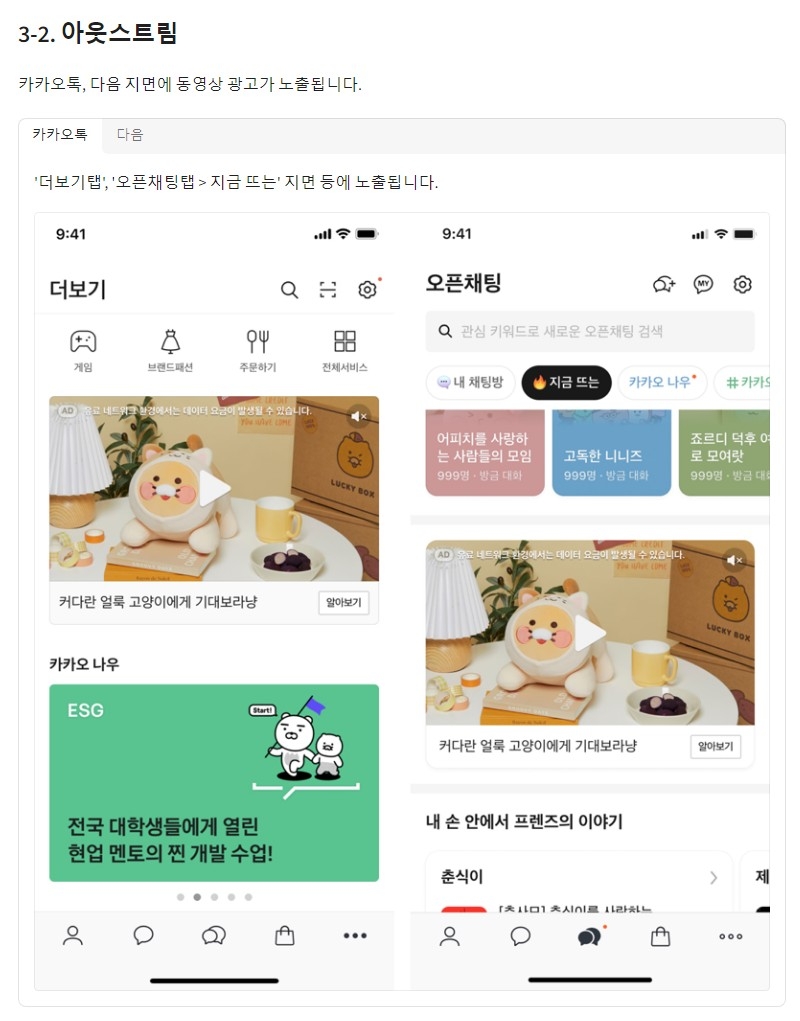The width and height of the screenshot is (800, 1021).
Task: Select the 카카오톡 tab
Action: click(60, 134)
